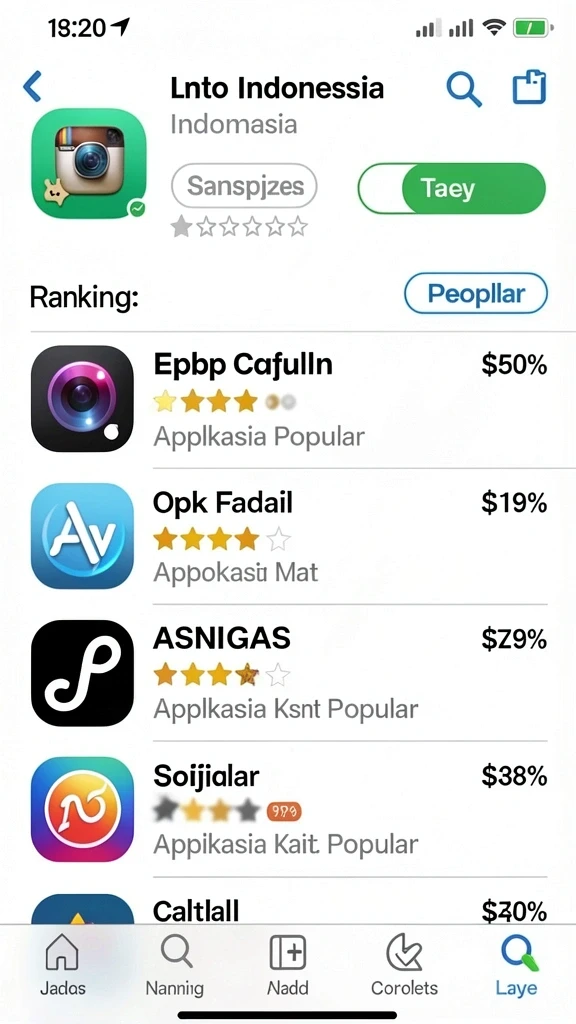Go back using the arrow
This screenshot has height=1024, width=576.
[32, 86]
